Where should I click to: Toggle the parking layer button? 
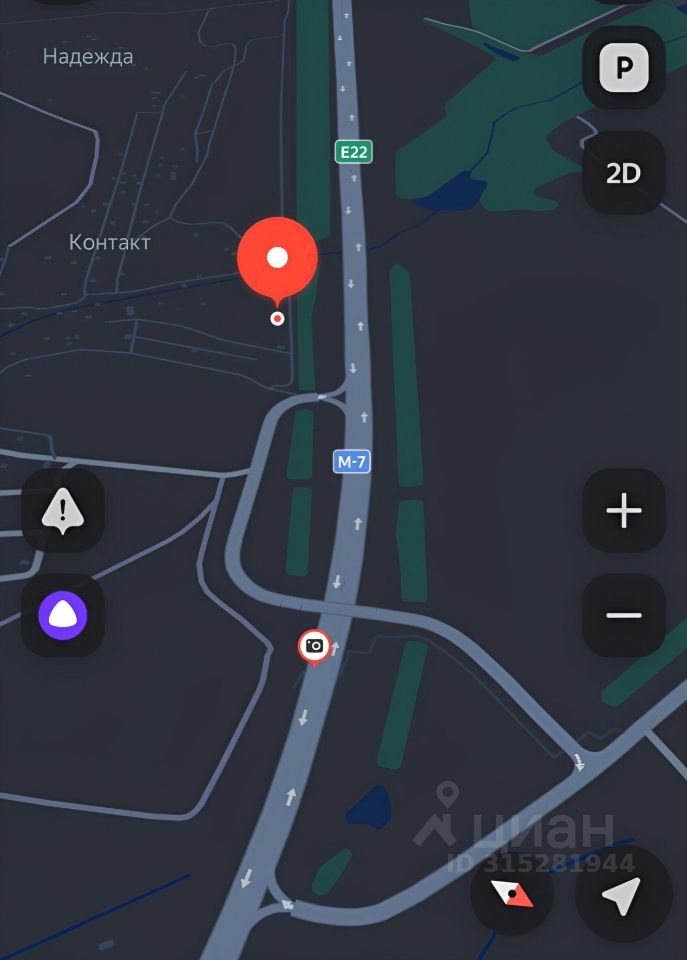(x=624, y=68)
